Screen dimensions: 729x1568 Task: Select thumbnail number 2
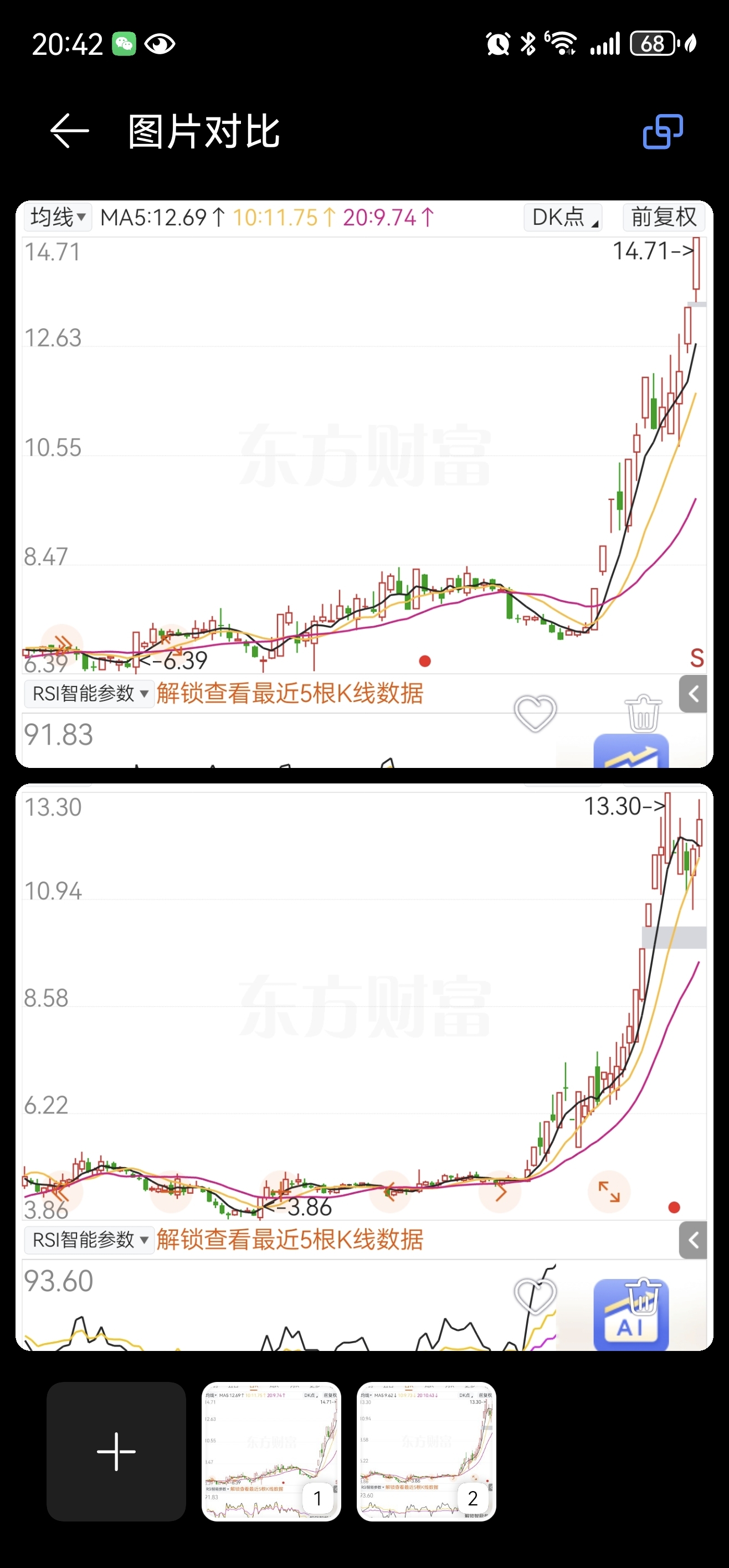pyautogui.click(x=427, y=1451)
